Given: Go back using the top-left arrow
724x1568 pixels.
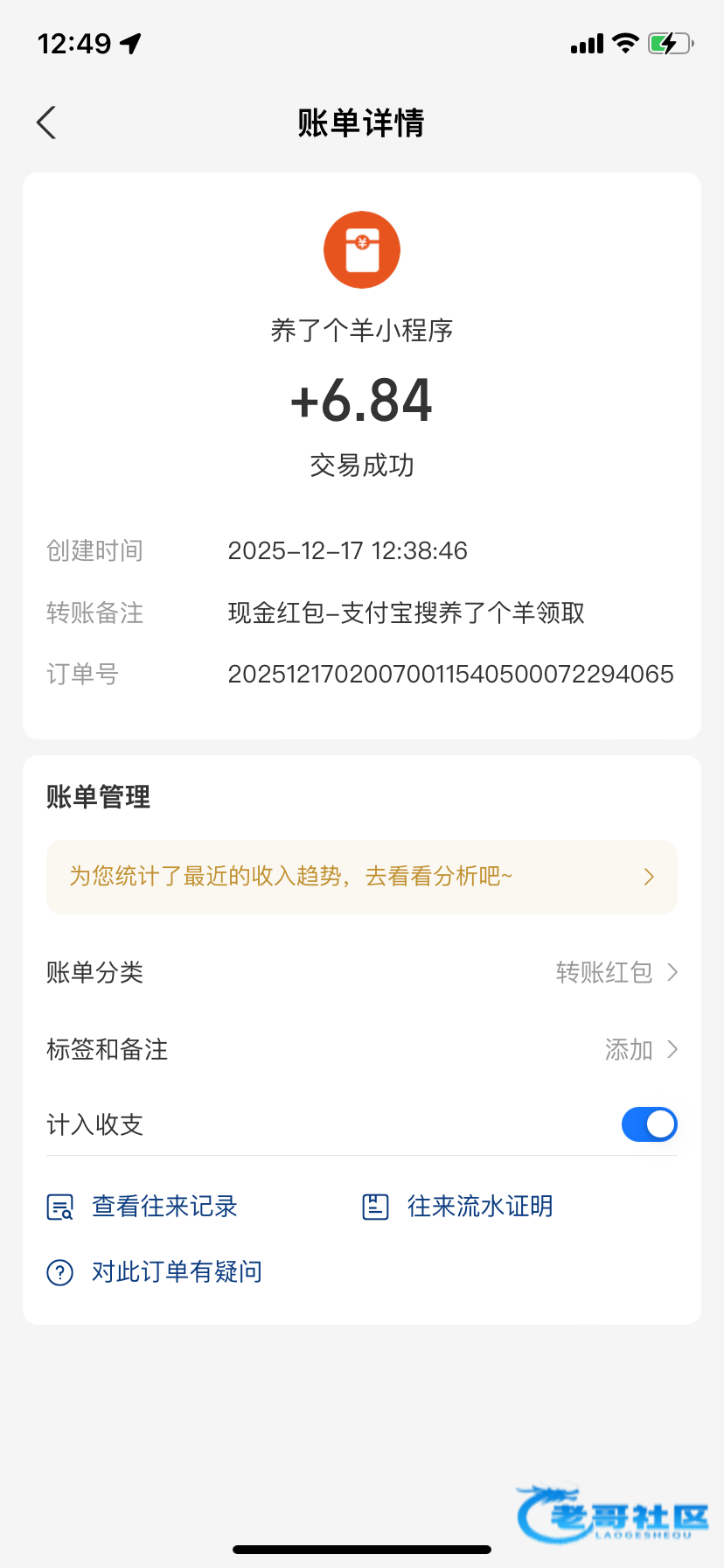Looking at the screenshot, I should click(47, 122).
